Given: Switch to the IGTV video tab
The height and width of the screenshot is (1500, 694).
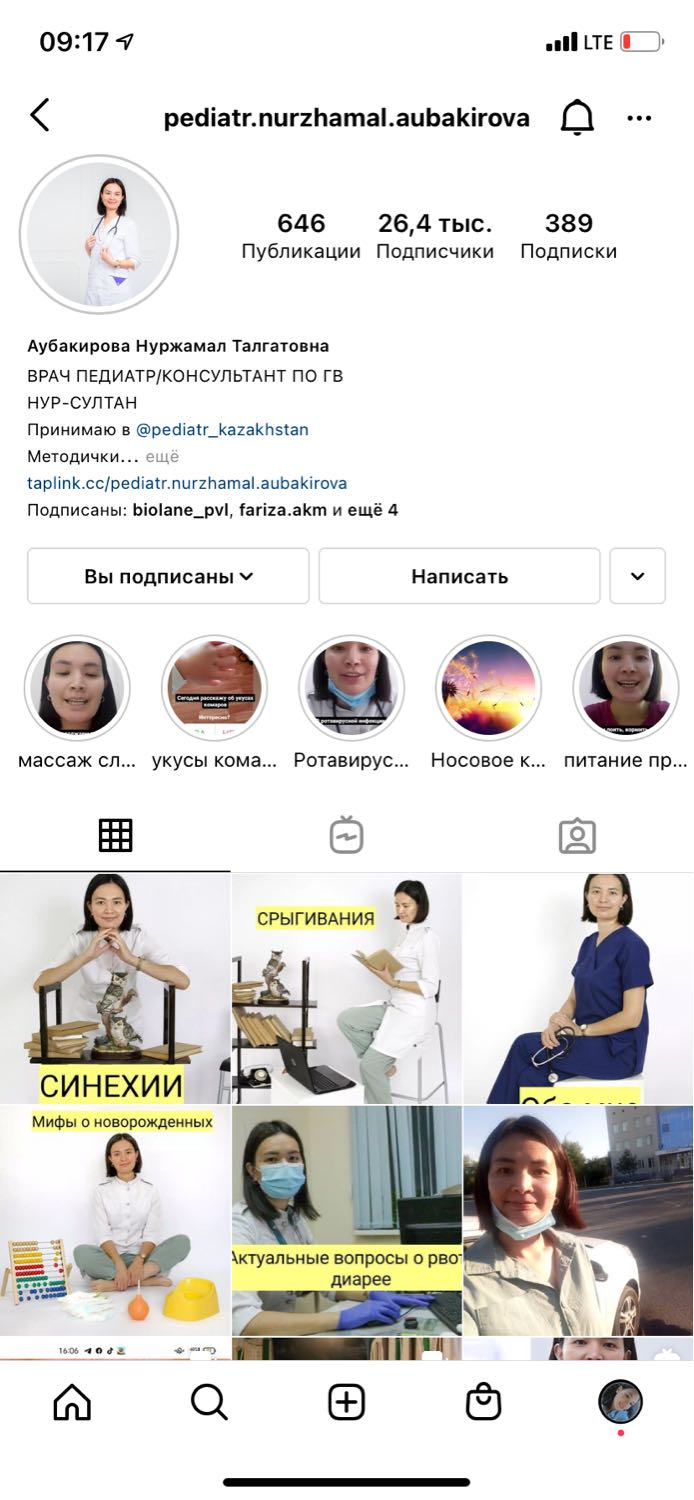Looking at the screenshot, I should (x=346, y=835).
